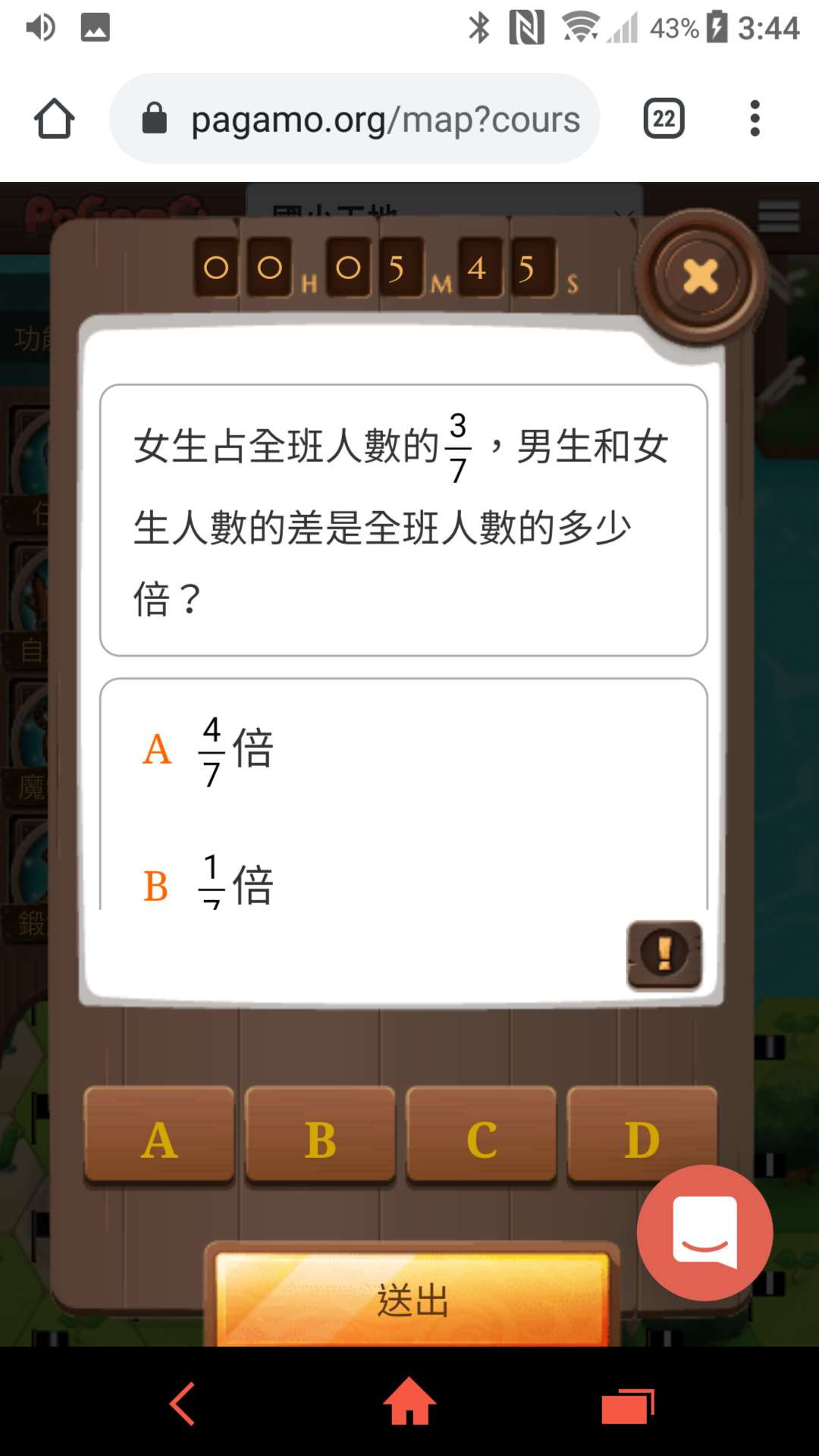The height and width of the screenshot is (1456, 819).
Task: Open the browser overflow menu
Action: pyautogui.click(x=754, y=119)
